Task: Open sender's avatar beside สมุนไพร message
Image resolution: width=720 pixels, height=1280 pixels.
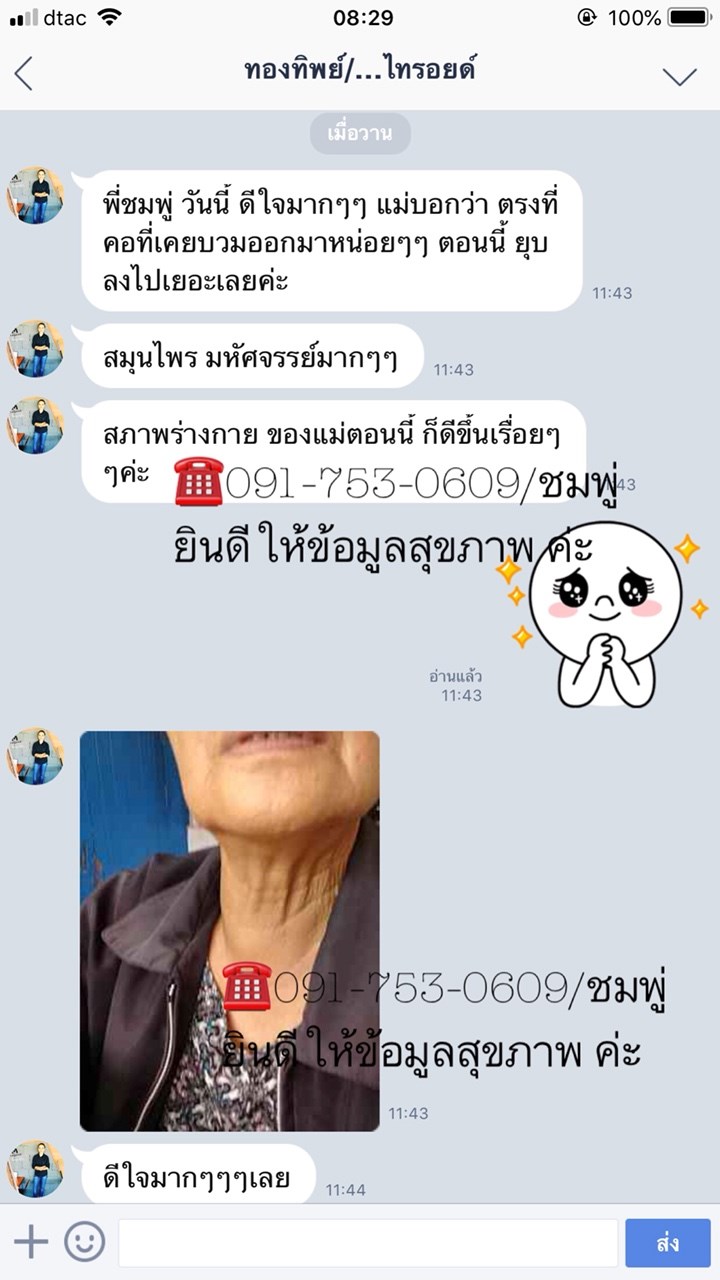Action: click(36, 349)
